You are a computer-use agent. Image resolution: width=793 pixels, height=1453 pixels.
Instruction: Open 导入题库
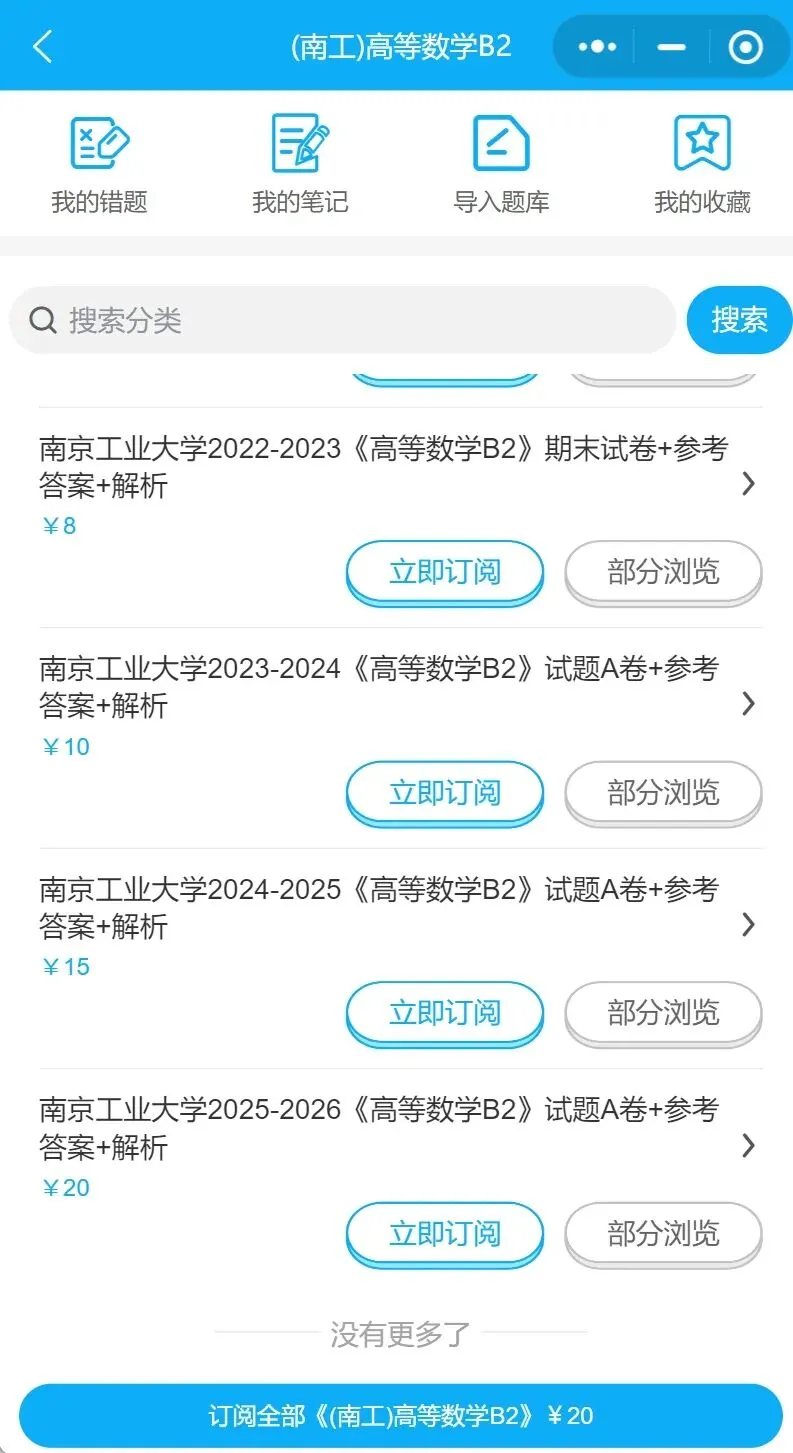[501, 165]
